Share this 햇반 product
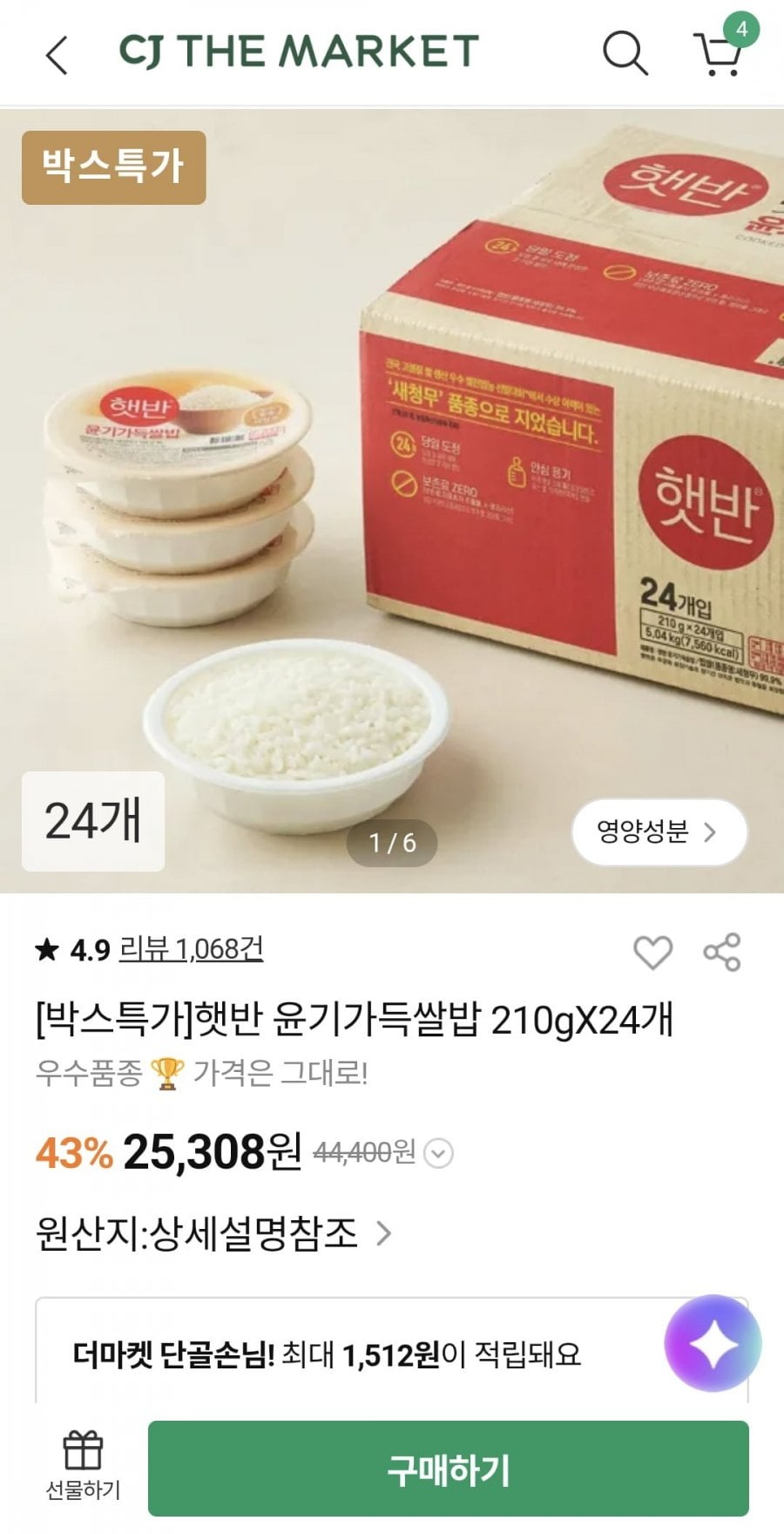Viewport: 784px width, 1534px height. (x=722, y=952)
